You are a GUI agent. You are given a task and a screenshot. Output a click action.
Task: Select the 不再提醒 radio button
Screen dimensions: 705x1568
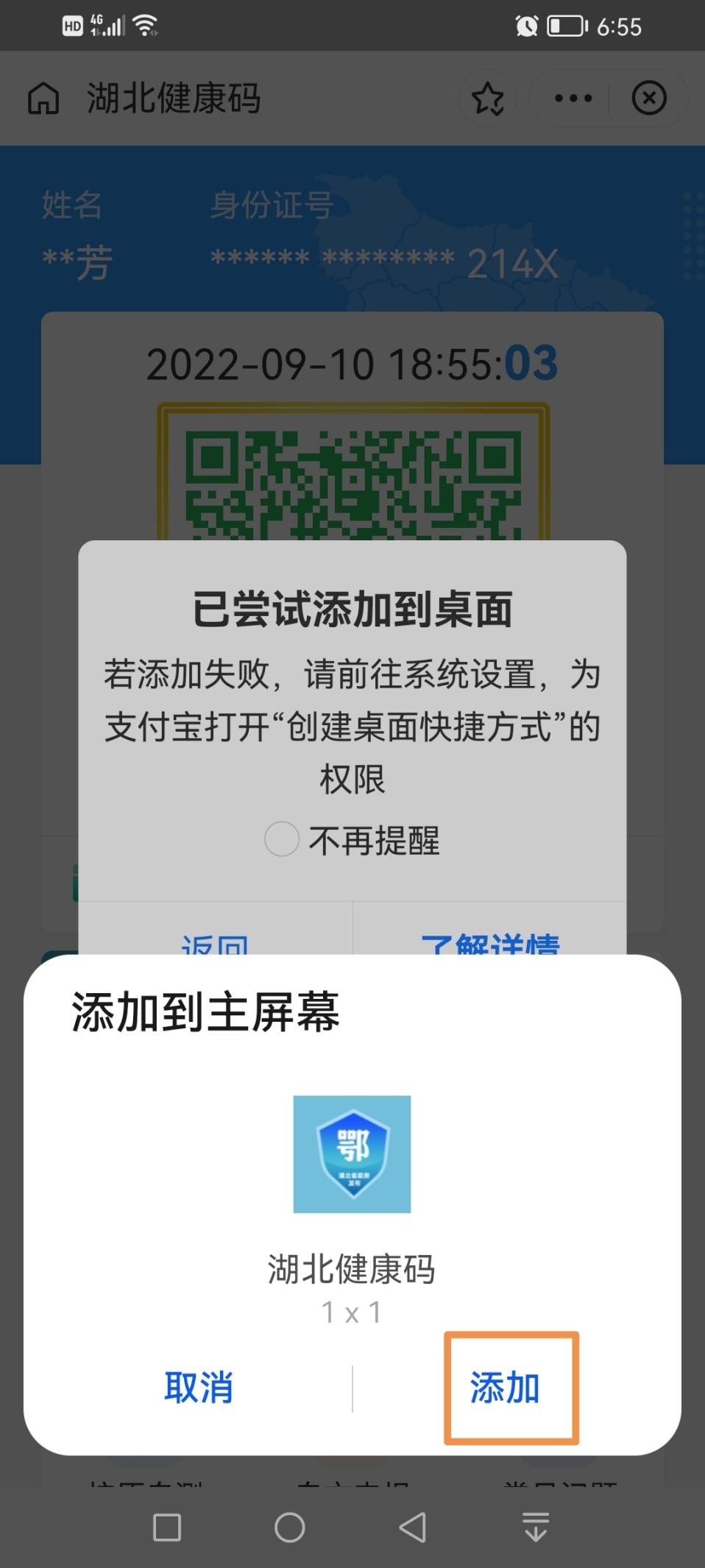(282, 840)
